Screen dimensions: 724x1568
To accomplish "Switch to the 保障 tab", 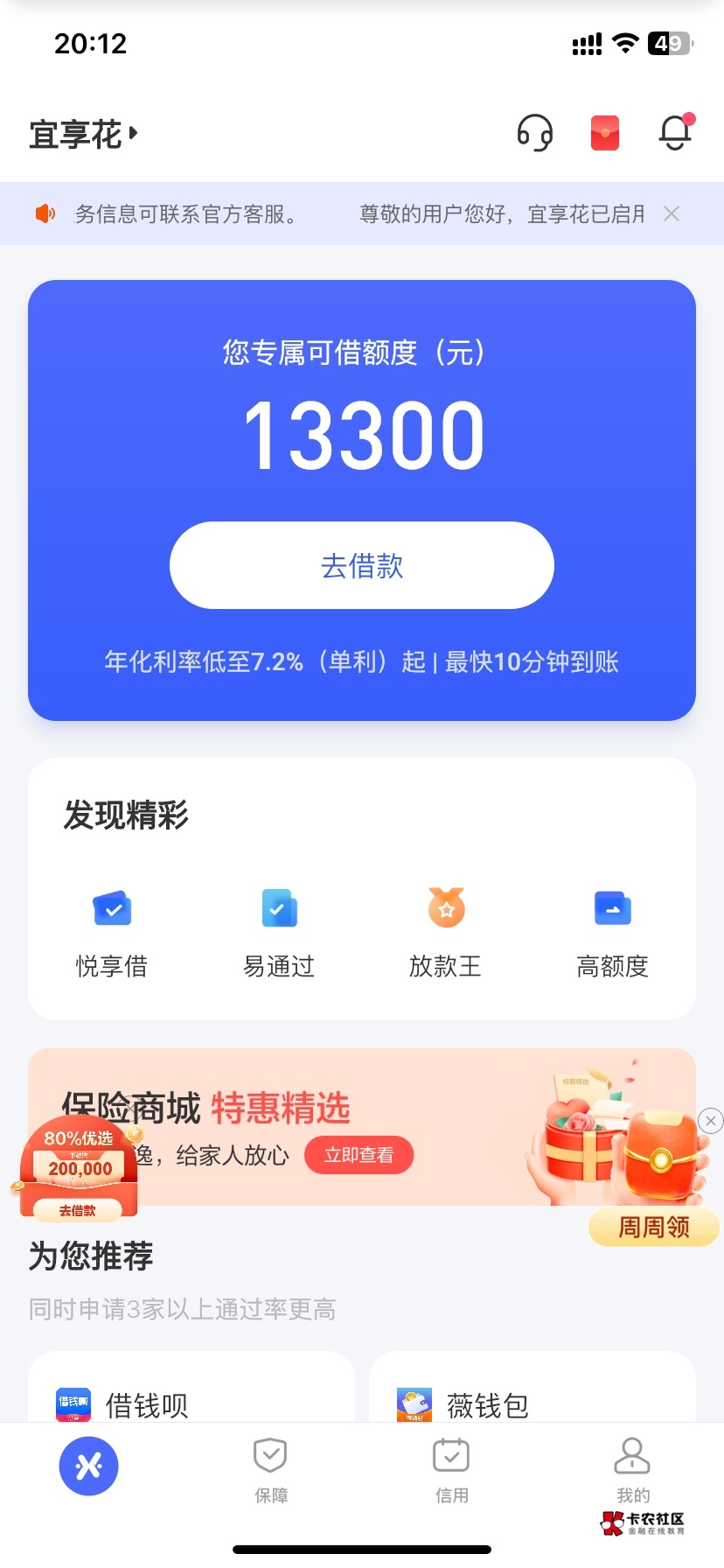I will 271,1470.
